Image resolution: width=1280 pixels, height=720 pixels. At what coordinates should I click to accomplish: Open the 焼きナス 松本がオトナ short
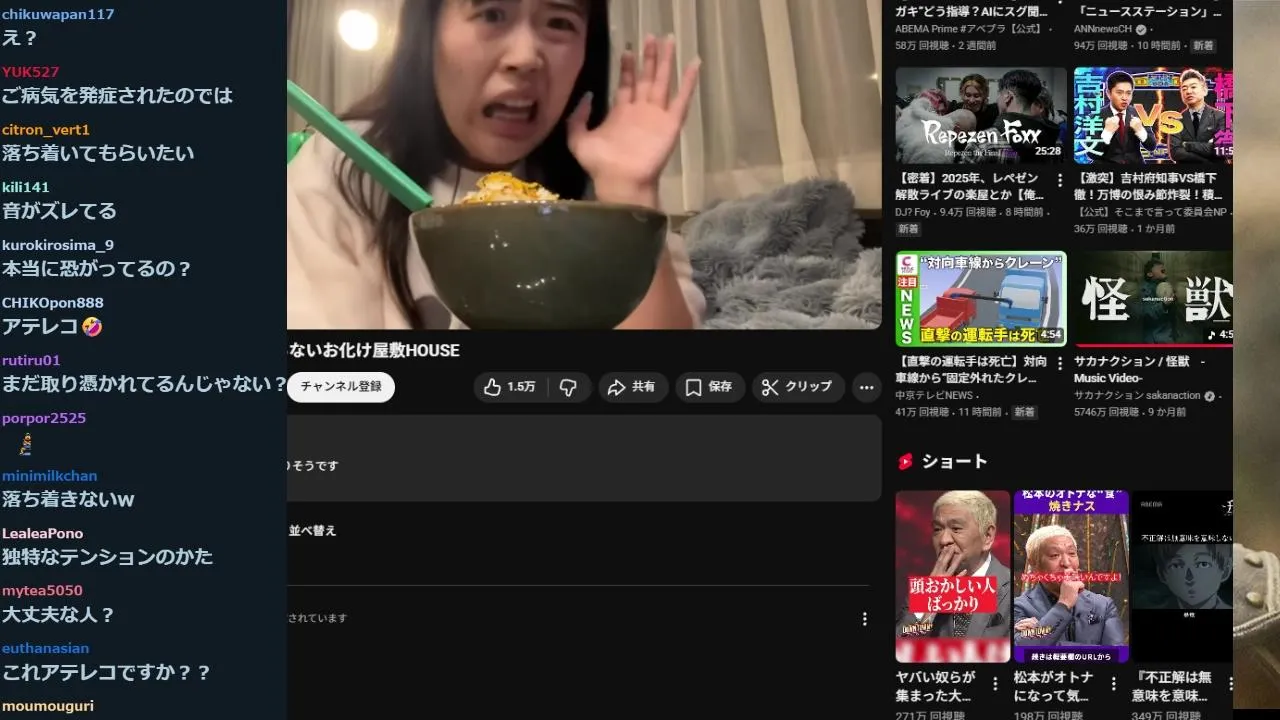(x=1070, y=576)
